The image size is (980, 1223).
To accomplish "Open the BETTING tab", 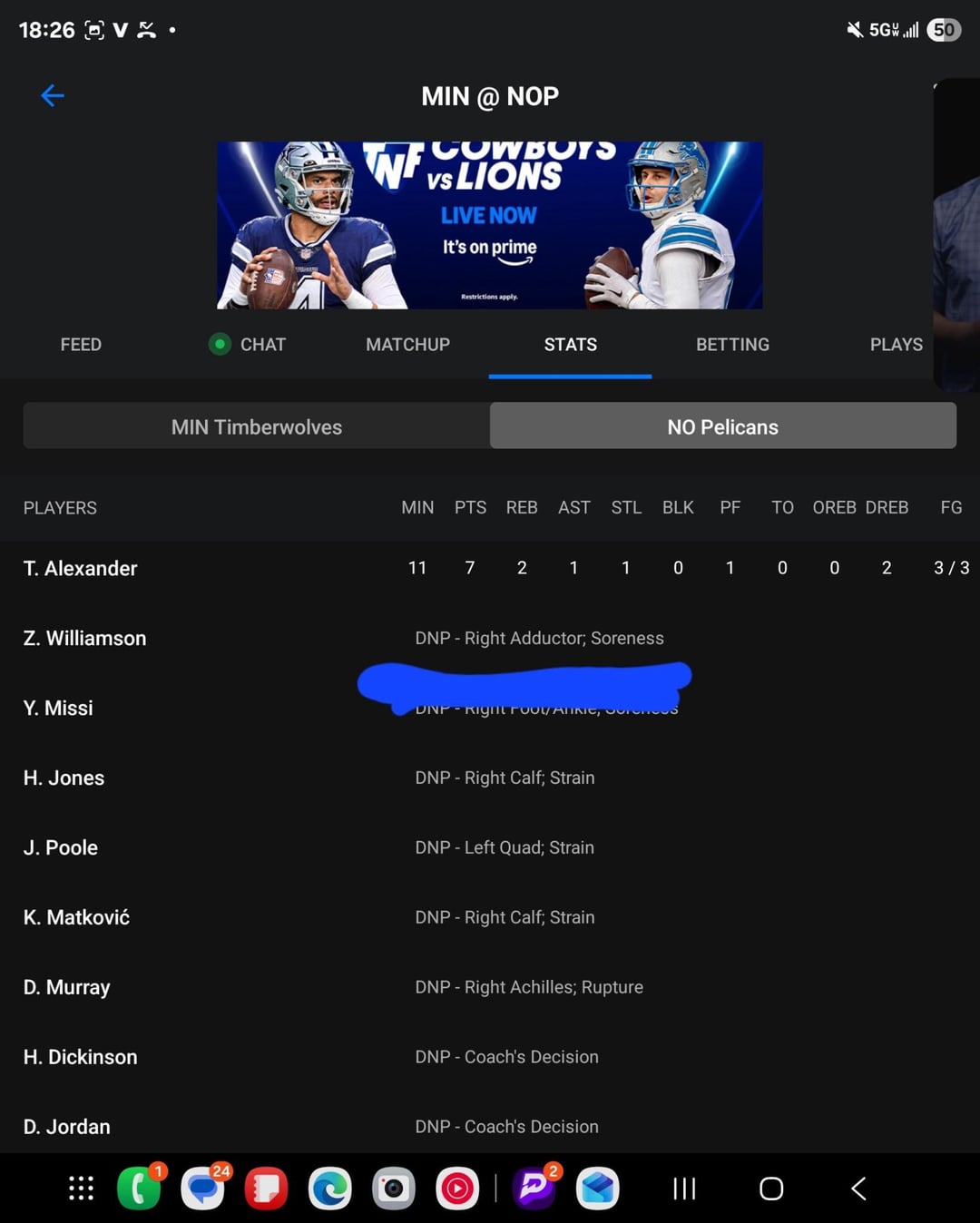I will 732,345.
